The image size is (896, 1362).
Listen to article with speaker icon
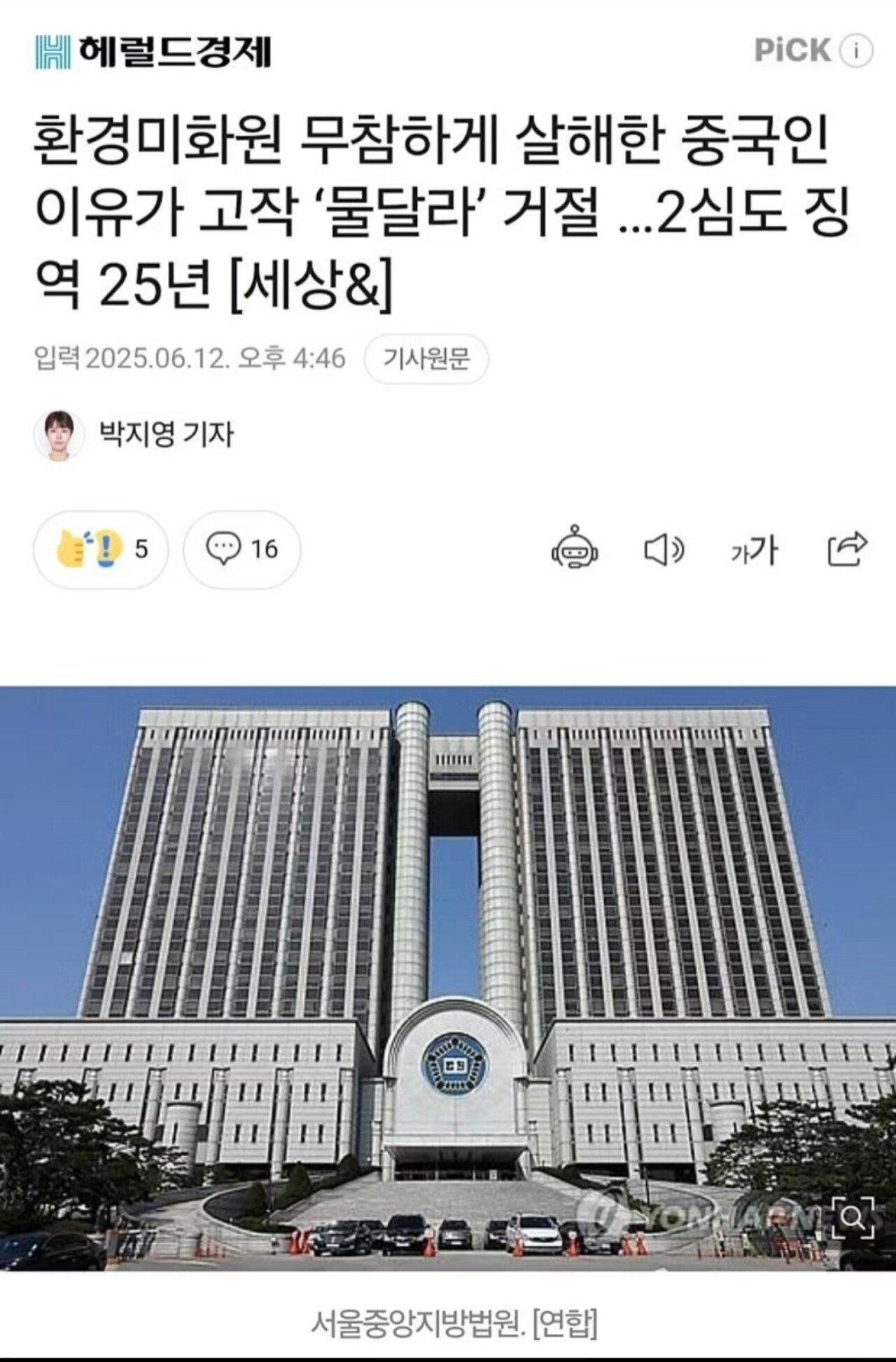click(x=663, y=550)
